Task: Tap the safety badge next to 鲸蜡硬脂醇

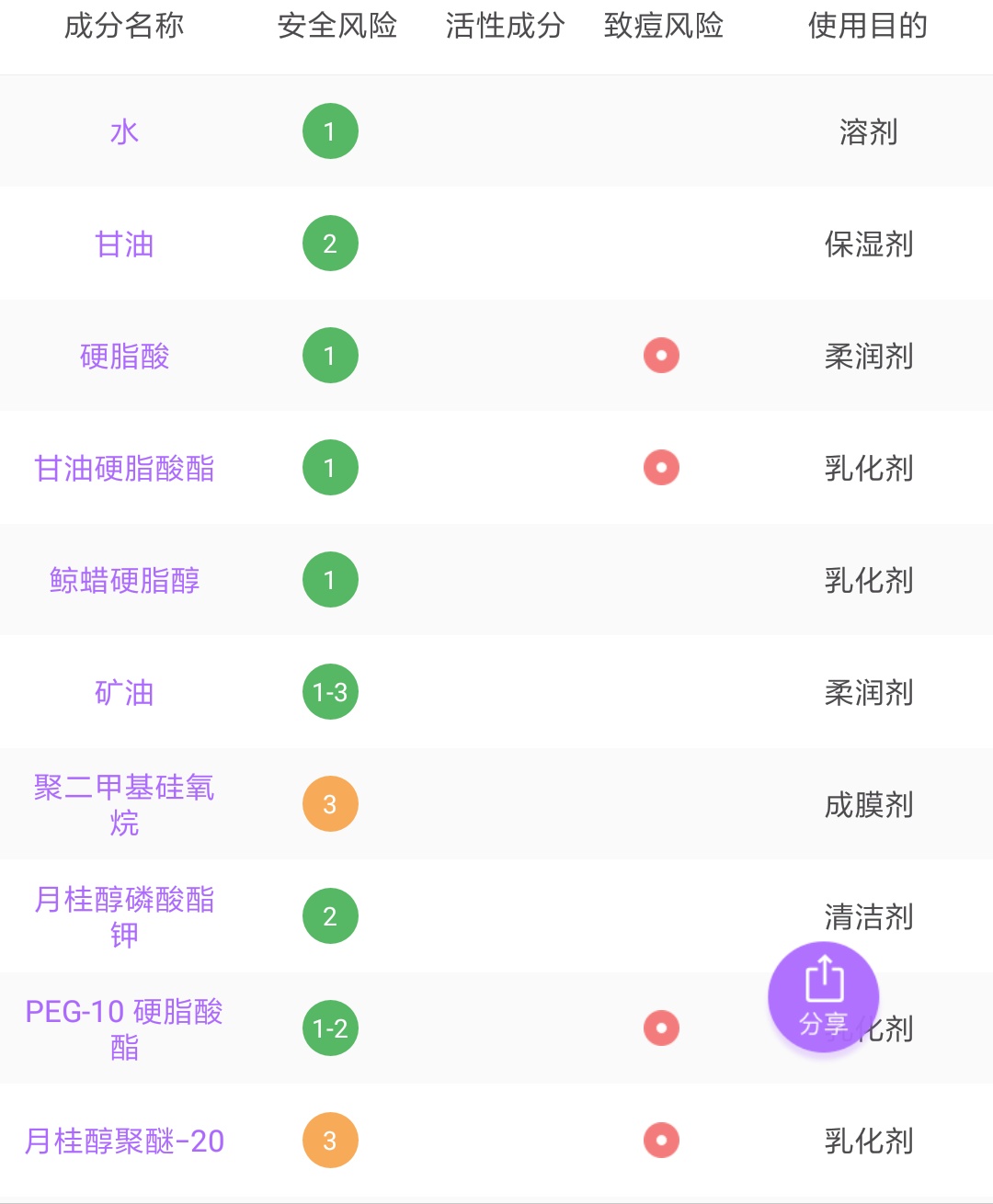Action: tap(330, 580)
